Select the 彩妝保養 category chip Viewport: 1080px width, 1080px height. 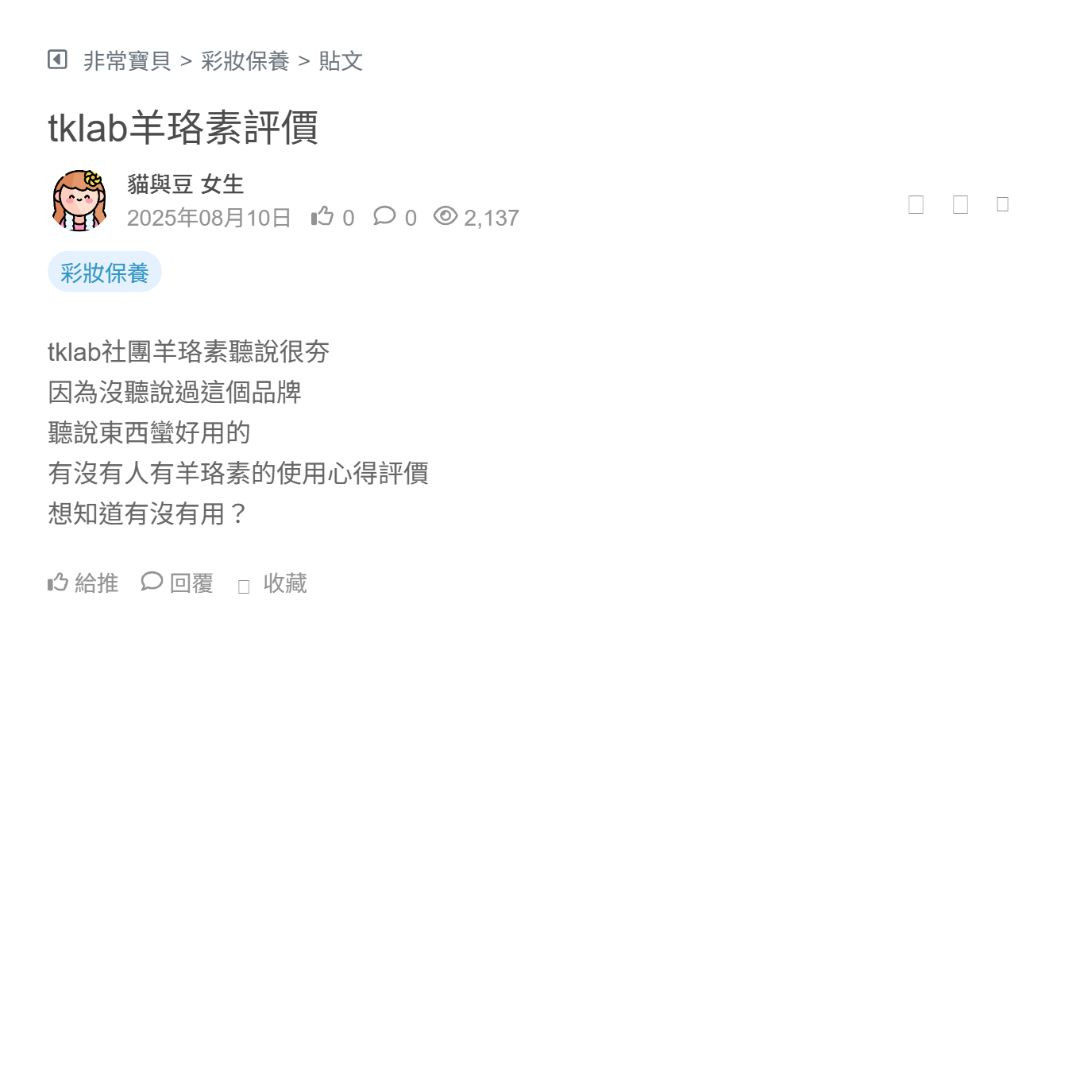(104, 273)
